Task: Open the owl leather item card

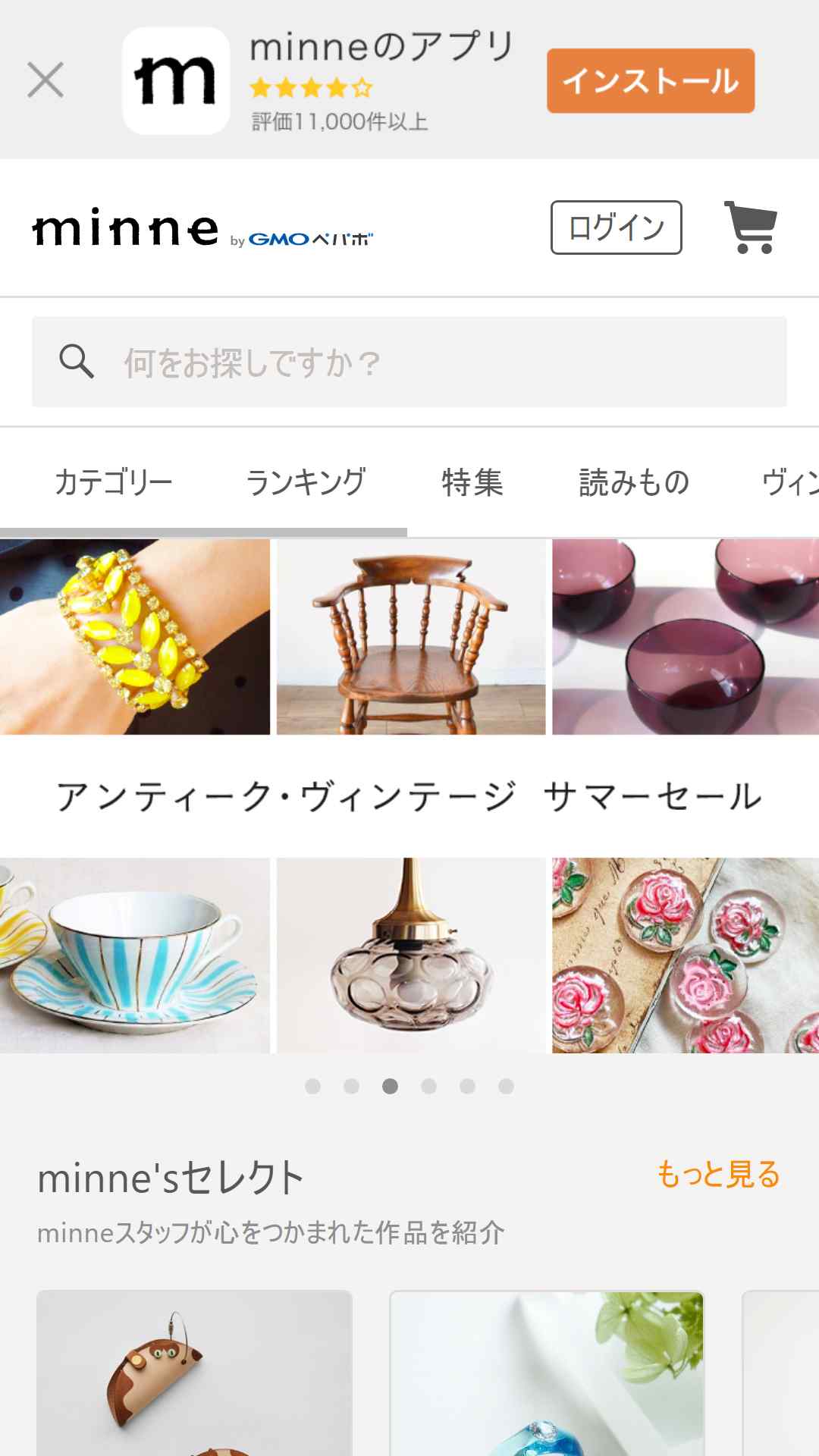Action: pos(194,1373)
